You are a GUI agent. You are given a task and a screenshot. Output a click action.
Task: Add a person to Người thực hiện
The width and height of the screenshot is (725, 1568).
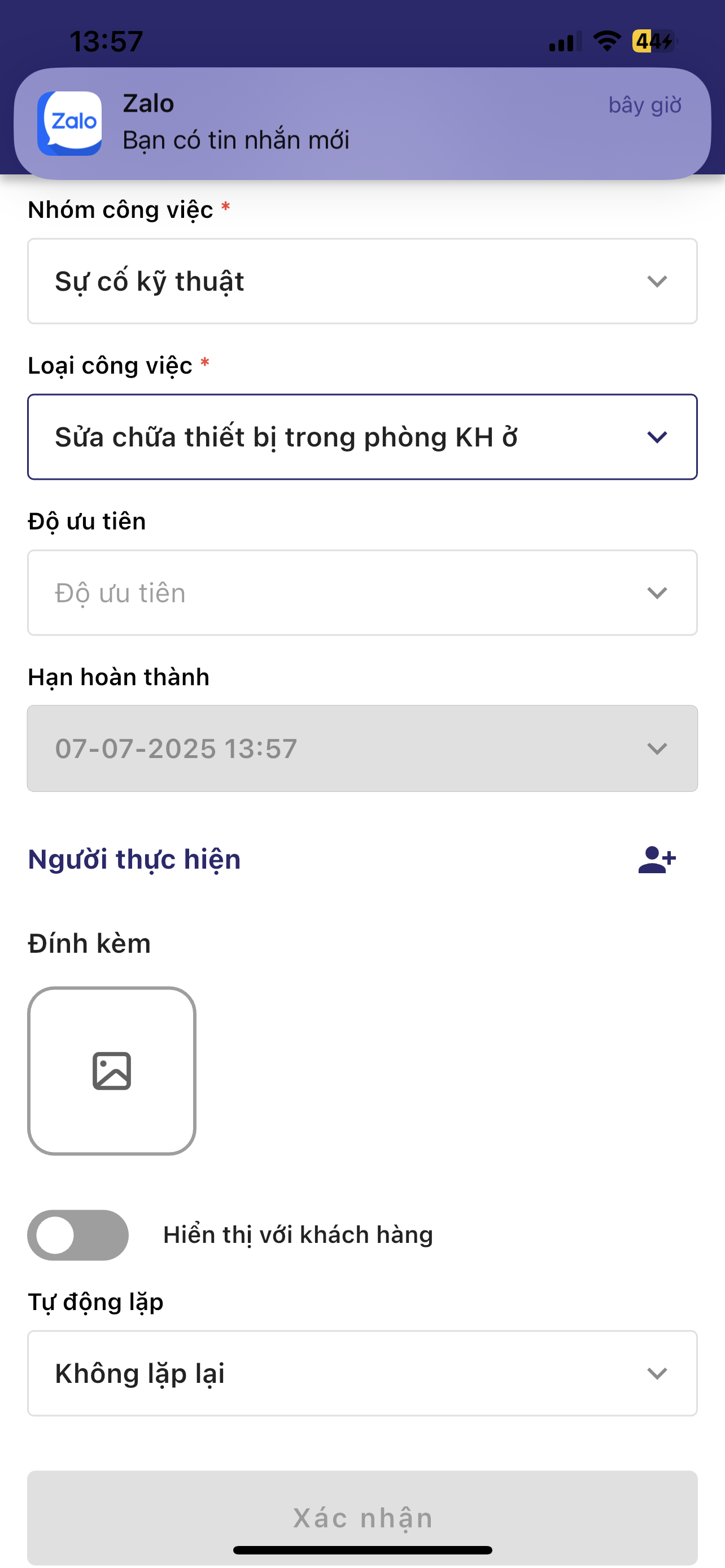tap(657, 860)
